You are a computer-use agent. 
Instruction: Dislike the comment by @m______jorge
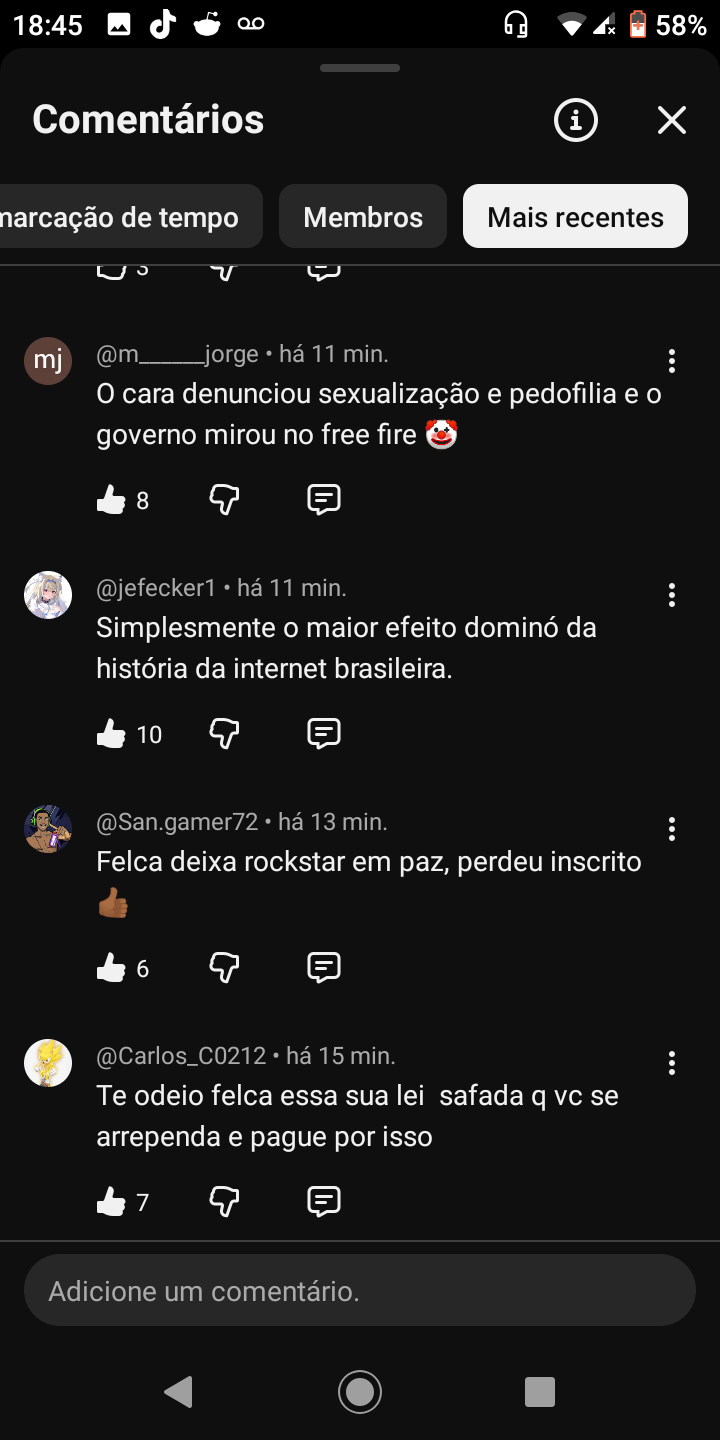click(224, 500)
